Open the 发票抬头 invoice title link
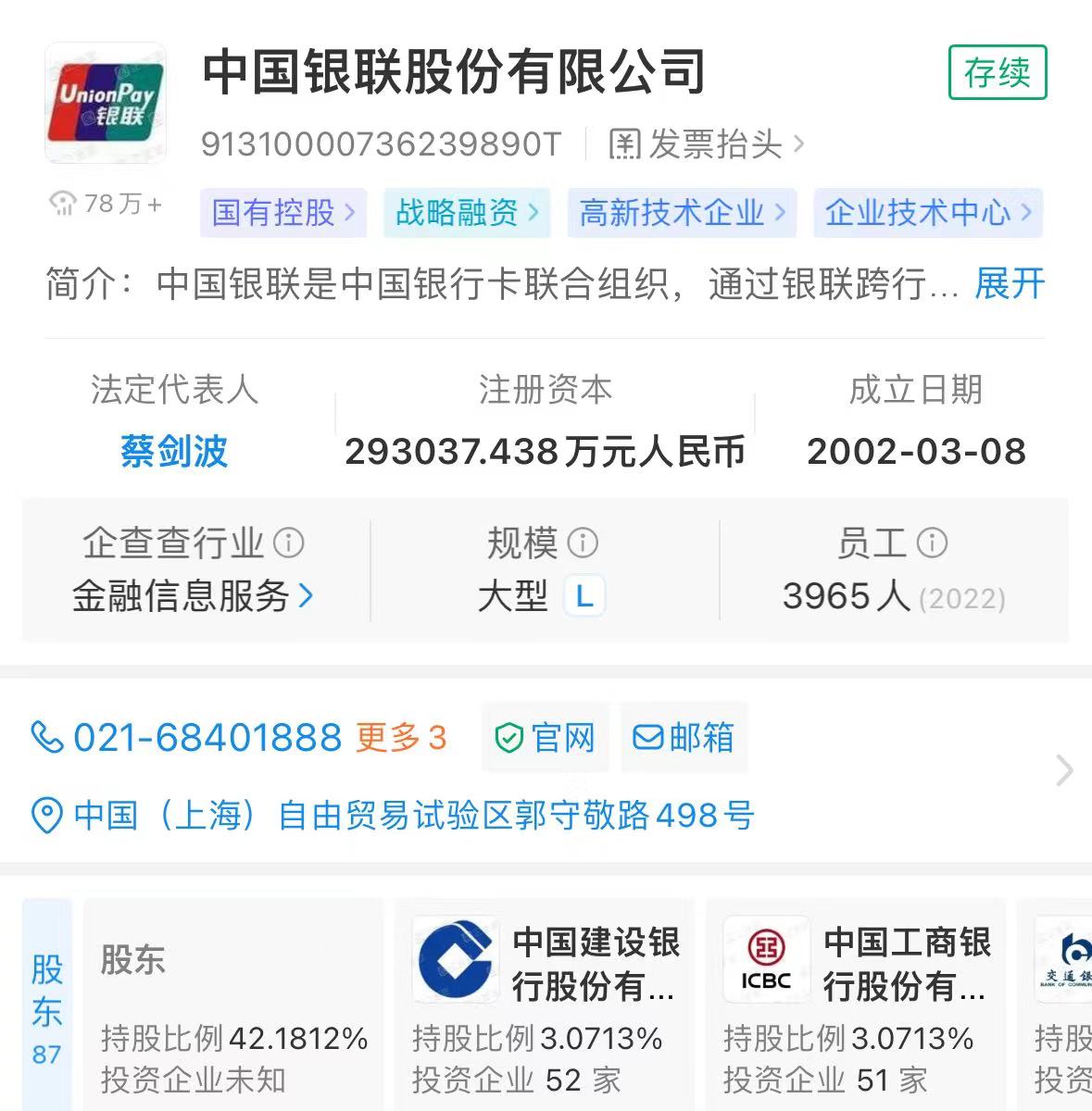This screenshot has height=1111, width=1092. pos(706,144)
